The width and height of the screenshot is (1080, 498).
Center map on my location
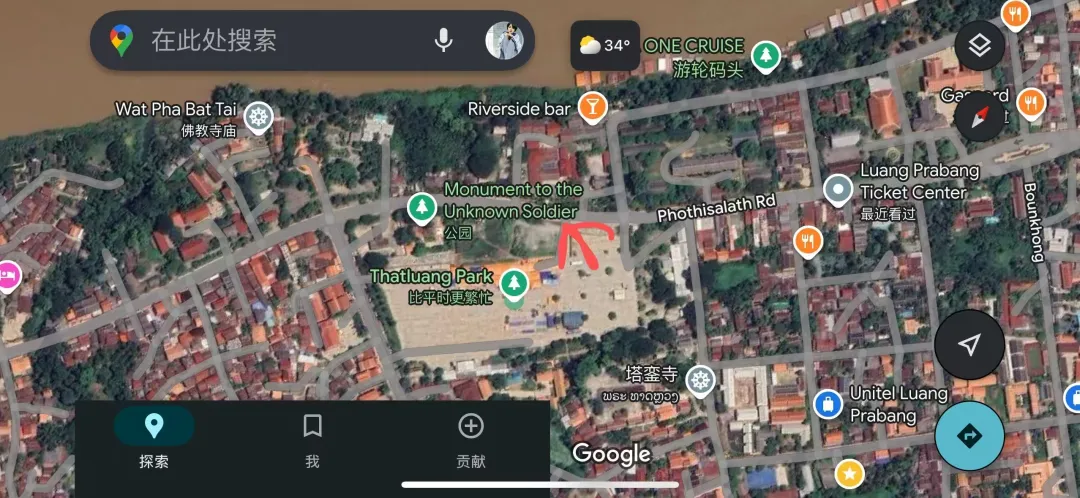tap(969, 345)
